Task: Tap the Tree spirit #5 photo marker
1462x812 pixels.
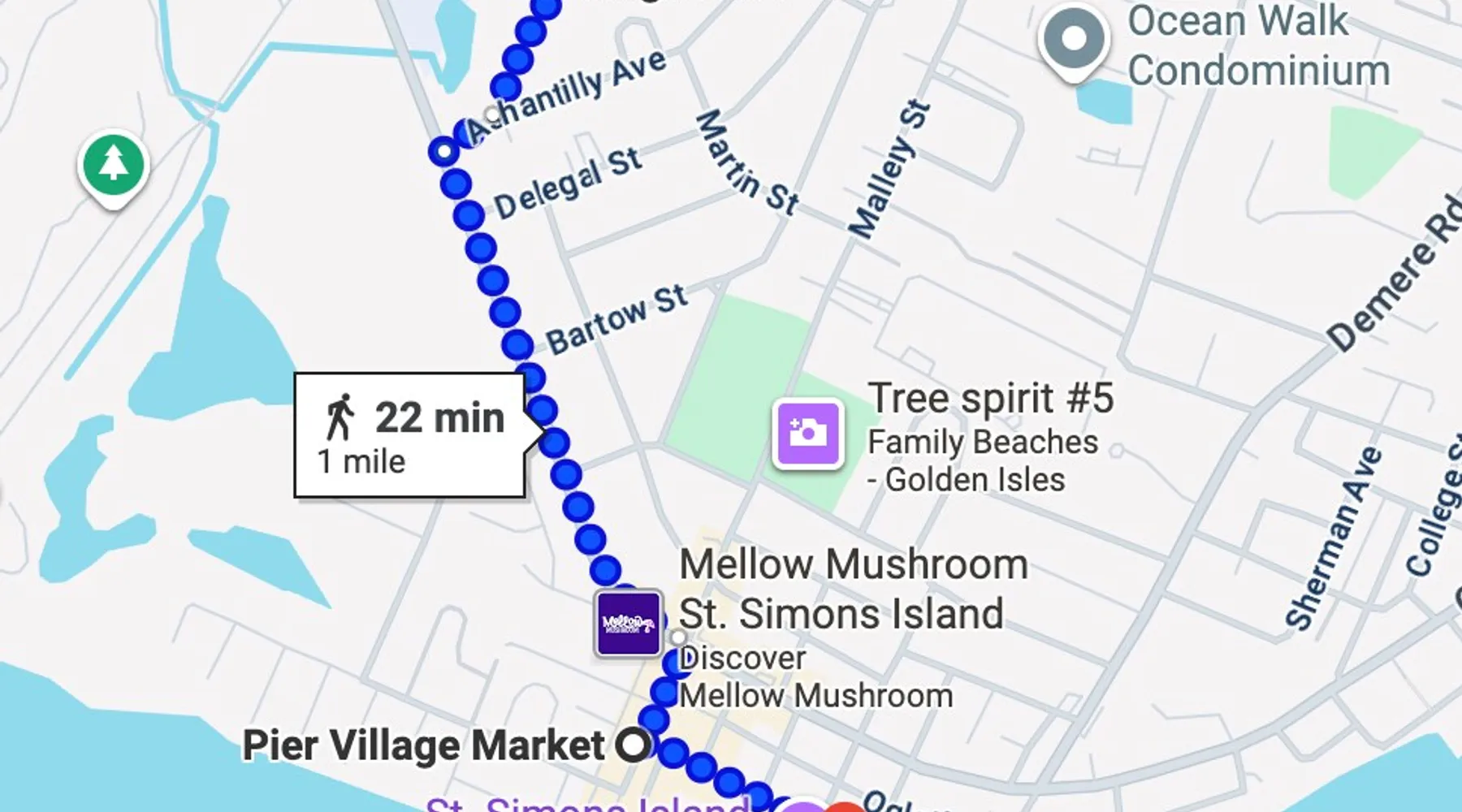Action: (807, 433)
